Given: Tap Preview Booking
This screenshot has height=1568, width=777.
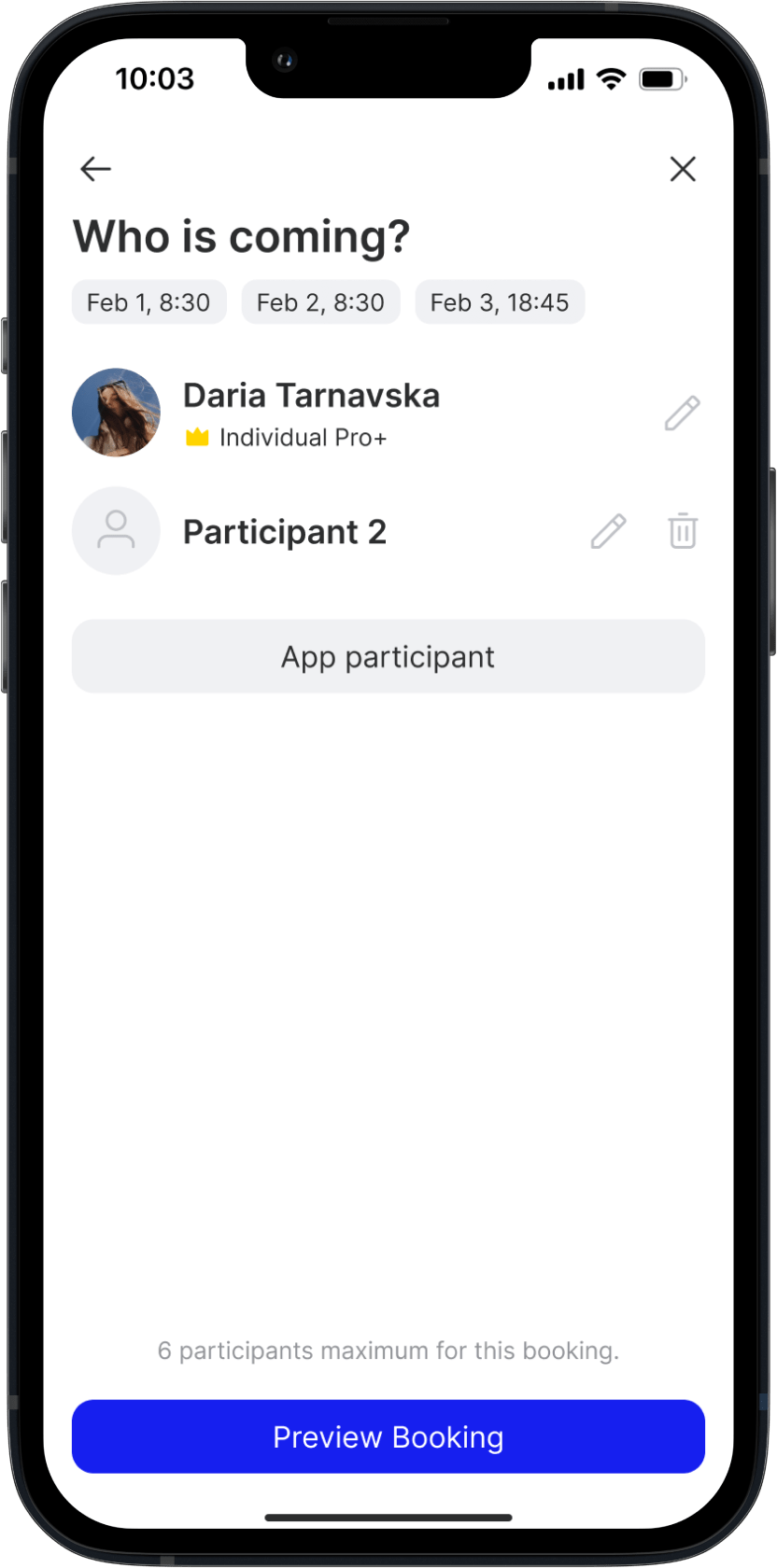Looking at the screenshot, I should click(x=388, y=1436).
